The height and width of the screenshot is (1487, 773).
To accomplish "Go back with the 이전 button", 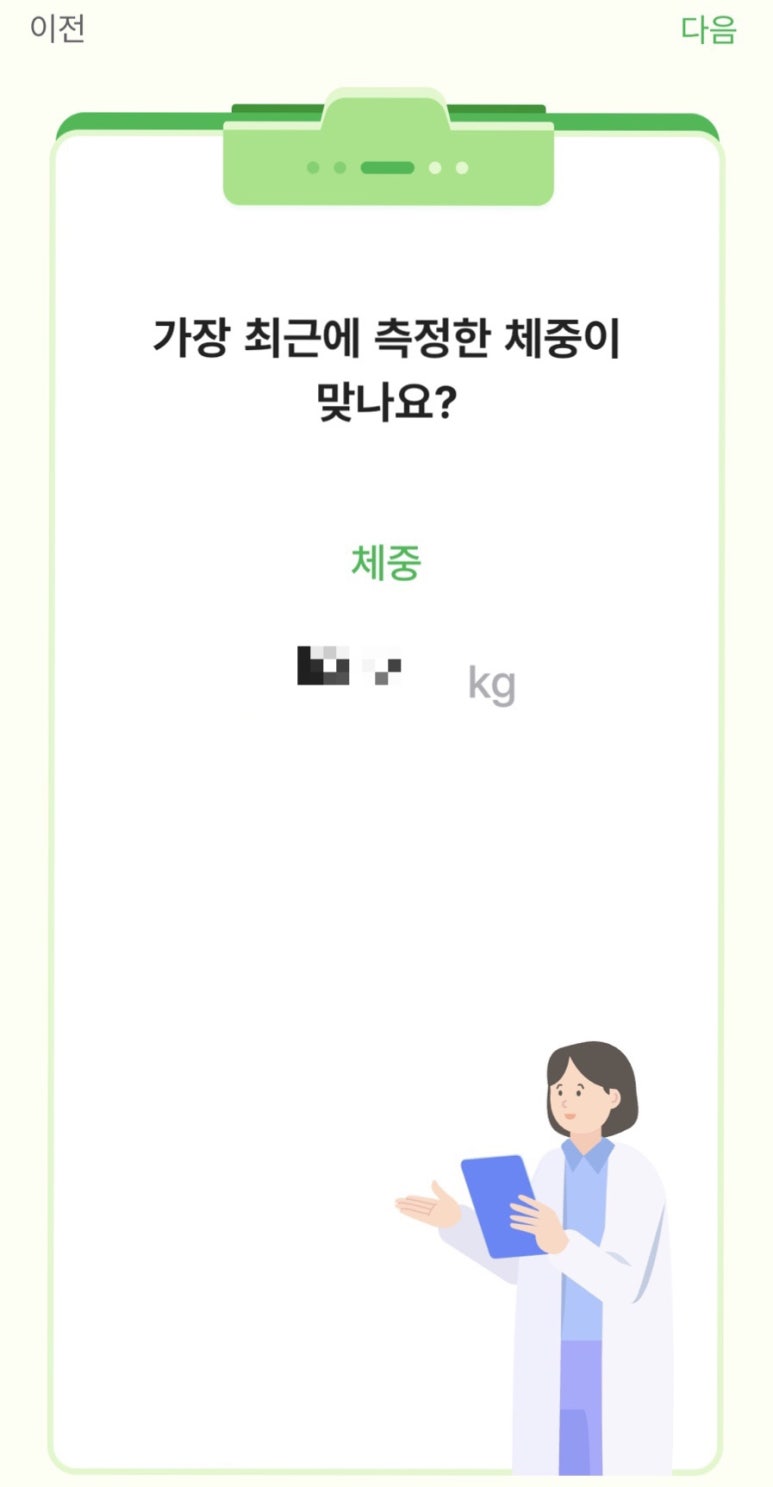I will point(57,28).
